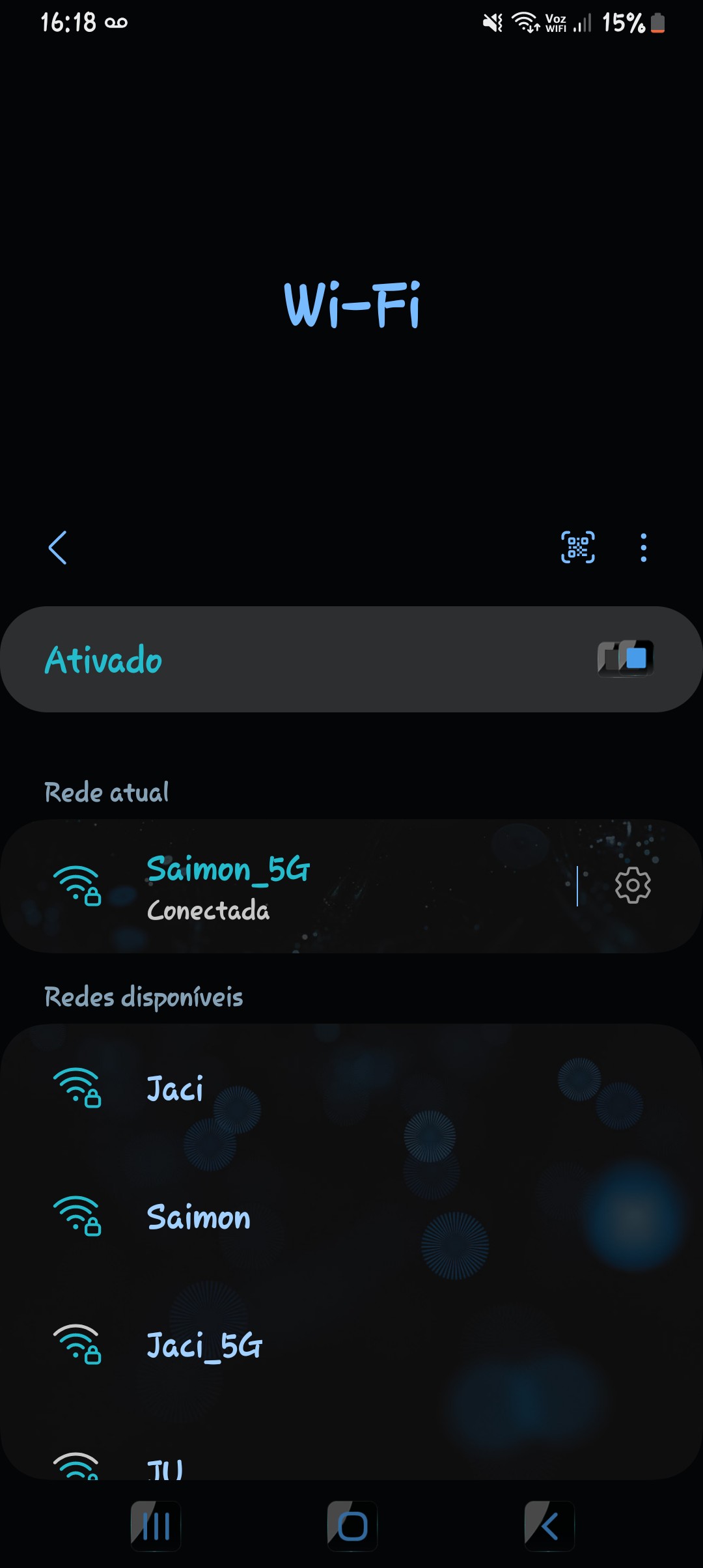Tap the system home button
This screenshot has height=1568, width=703.
pos(352,1526)
